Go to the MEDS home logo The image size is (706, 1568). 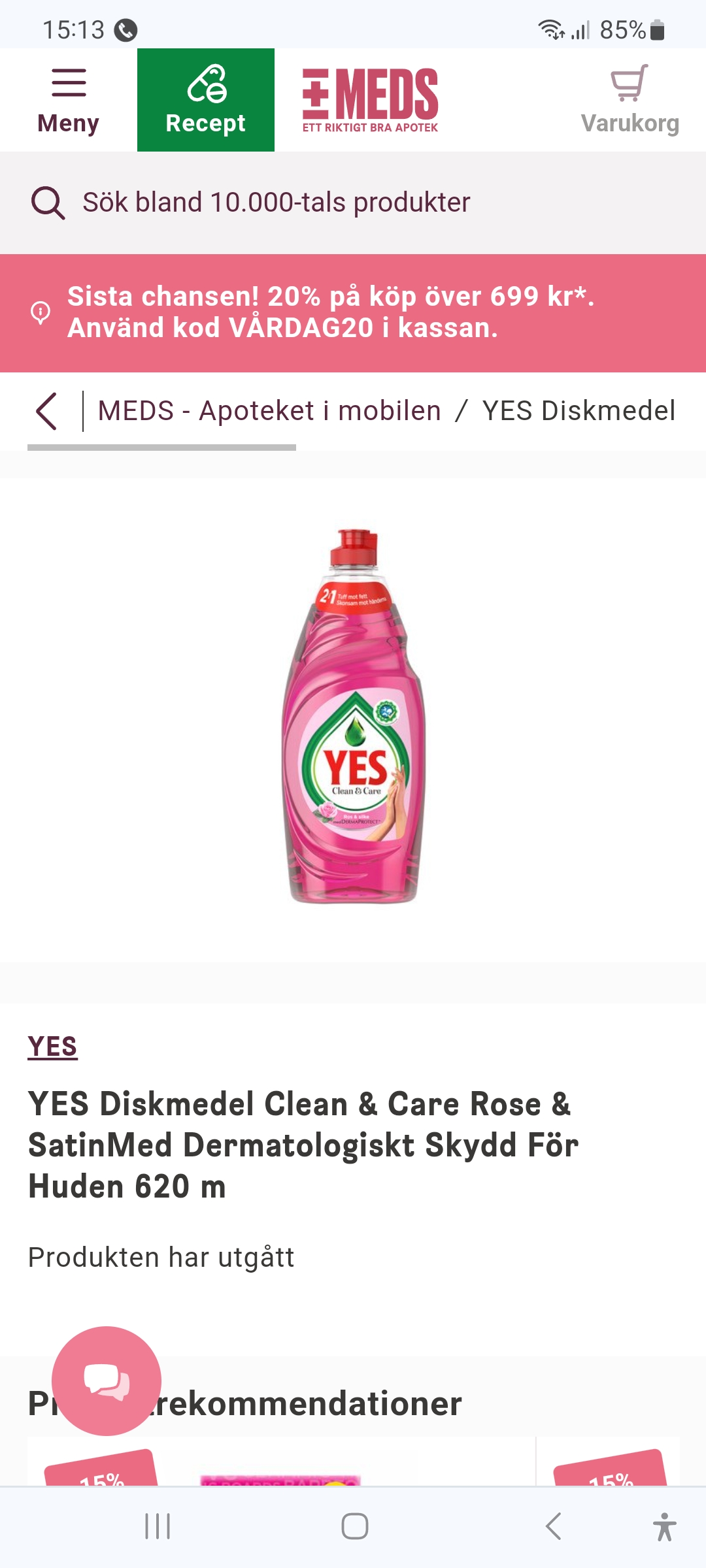pyautogui.click(x=370, y=100)
